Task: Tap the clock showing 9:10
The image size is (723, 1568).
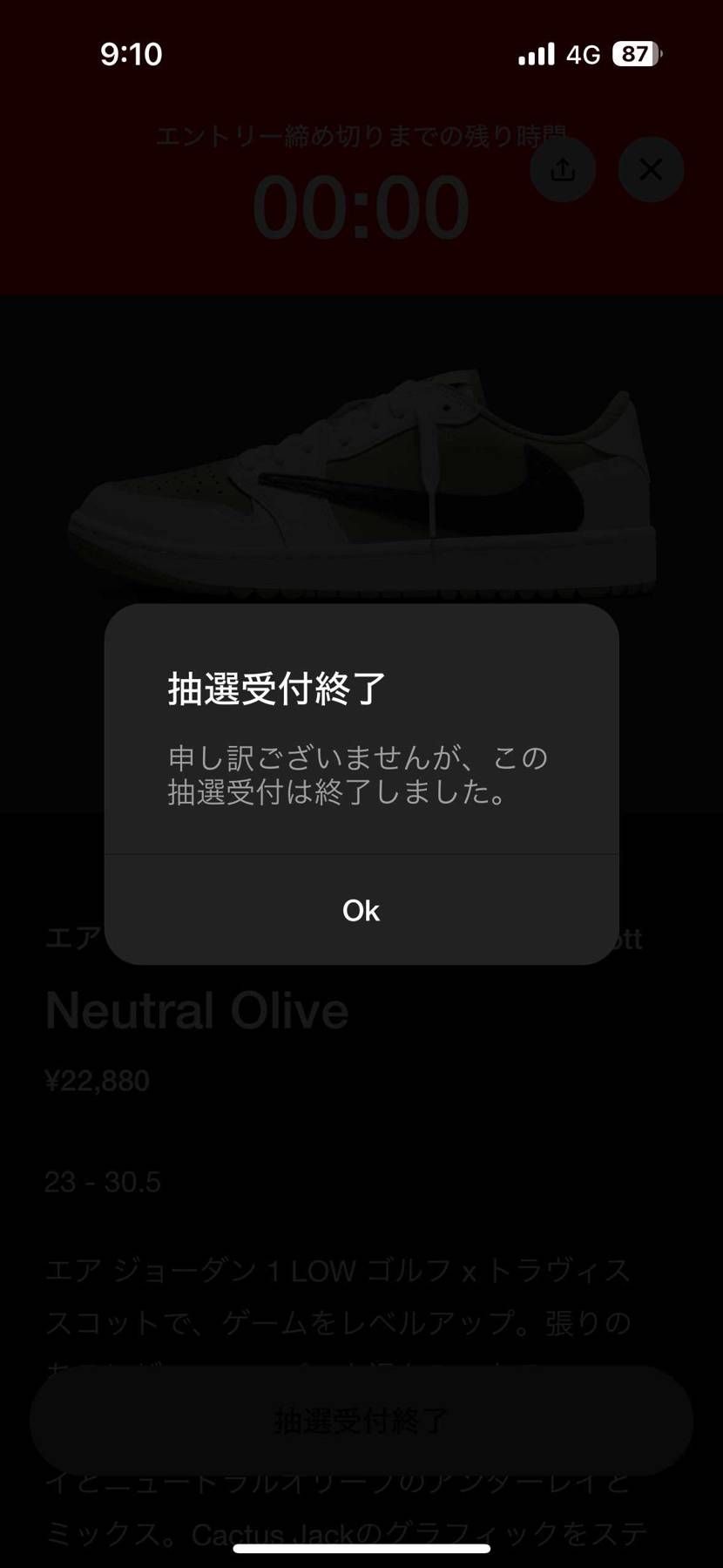Action: point(132,54)
